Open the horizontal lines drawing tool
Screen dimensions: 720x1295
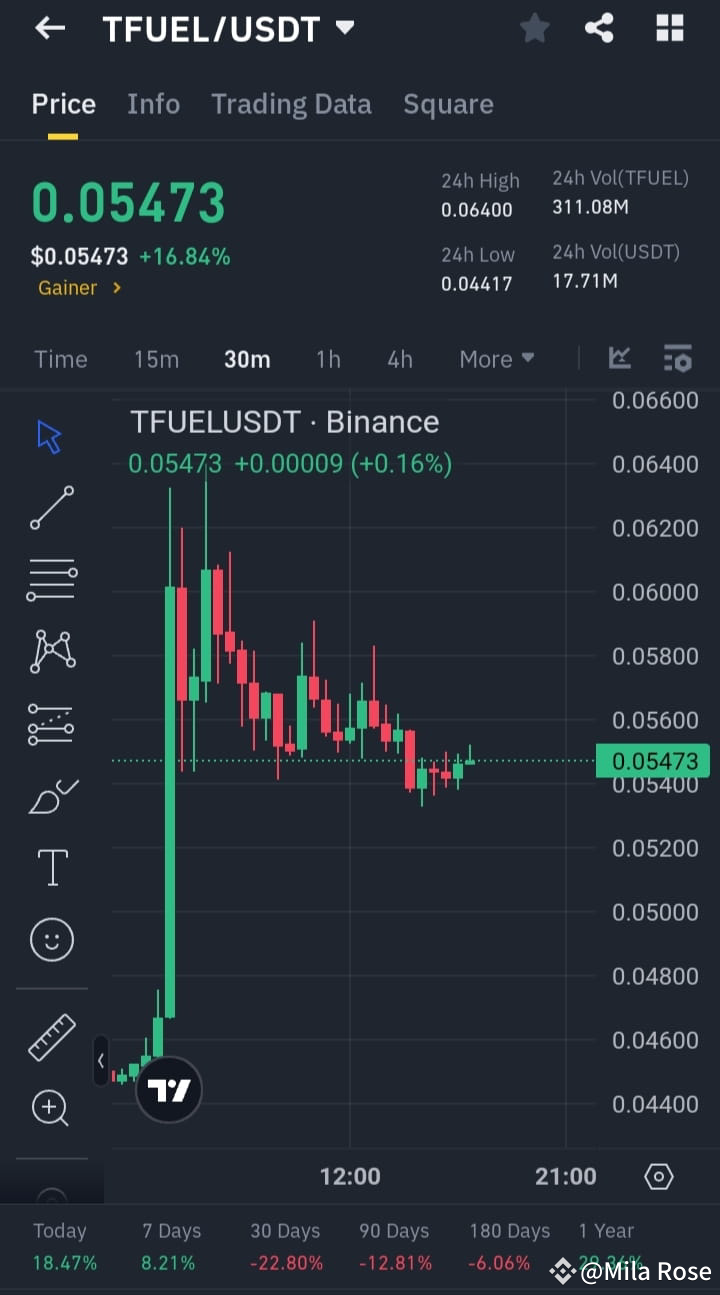click(x=51, y=579)
